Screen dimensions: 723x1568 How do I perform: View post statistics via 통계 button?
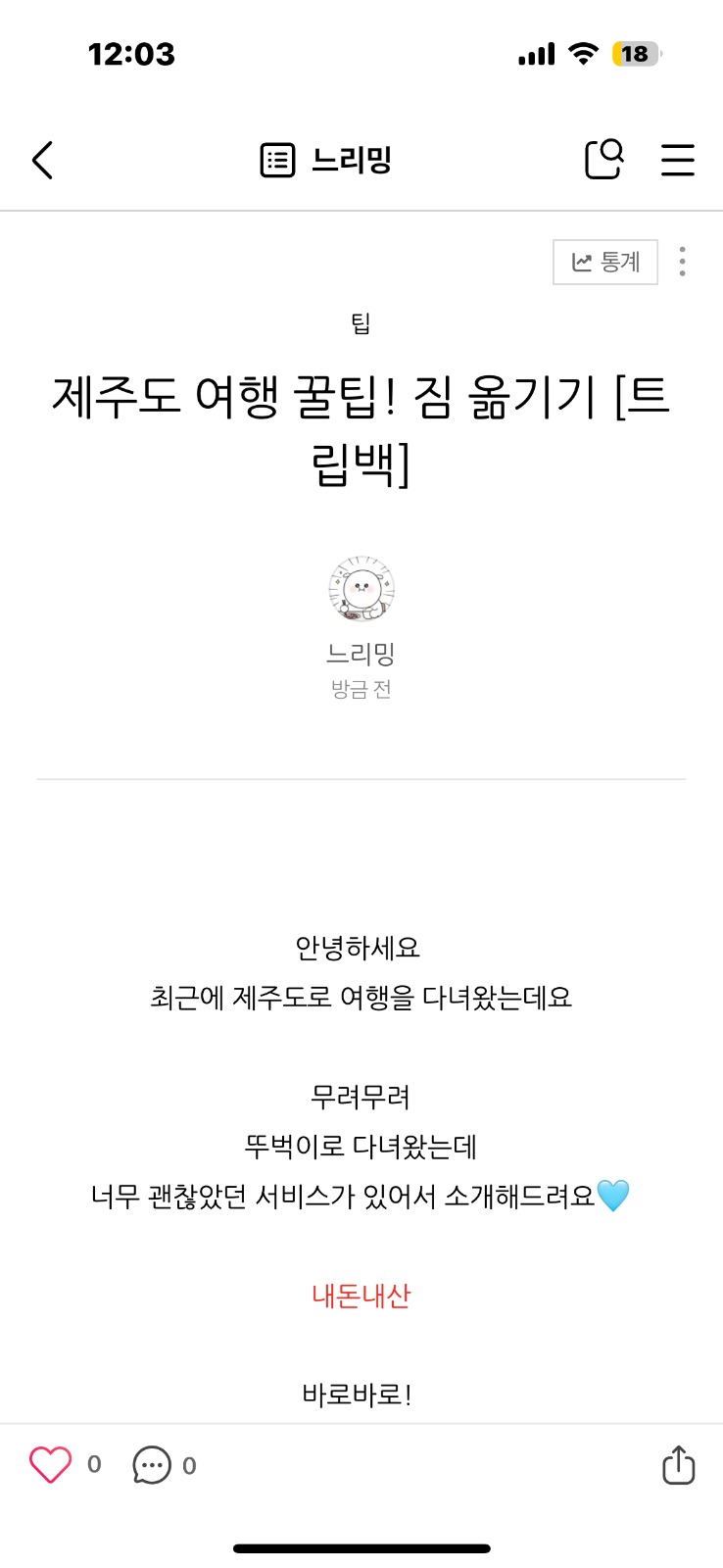[605, 262]
